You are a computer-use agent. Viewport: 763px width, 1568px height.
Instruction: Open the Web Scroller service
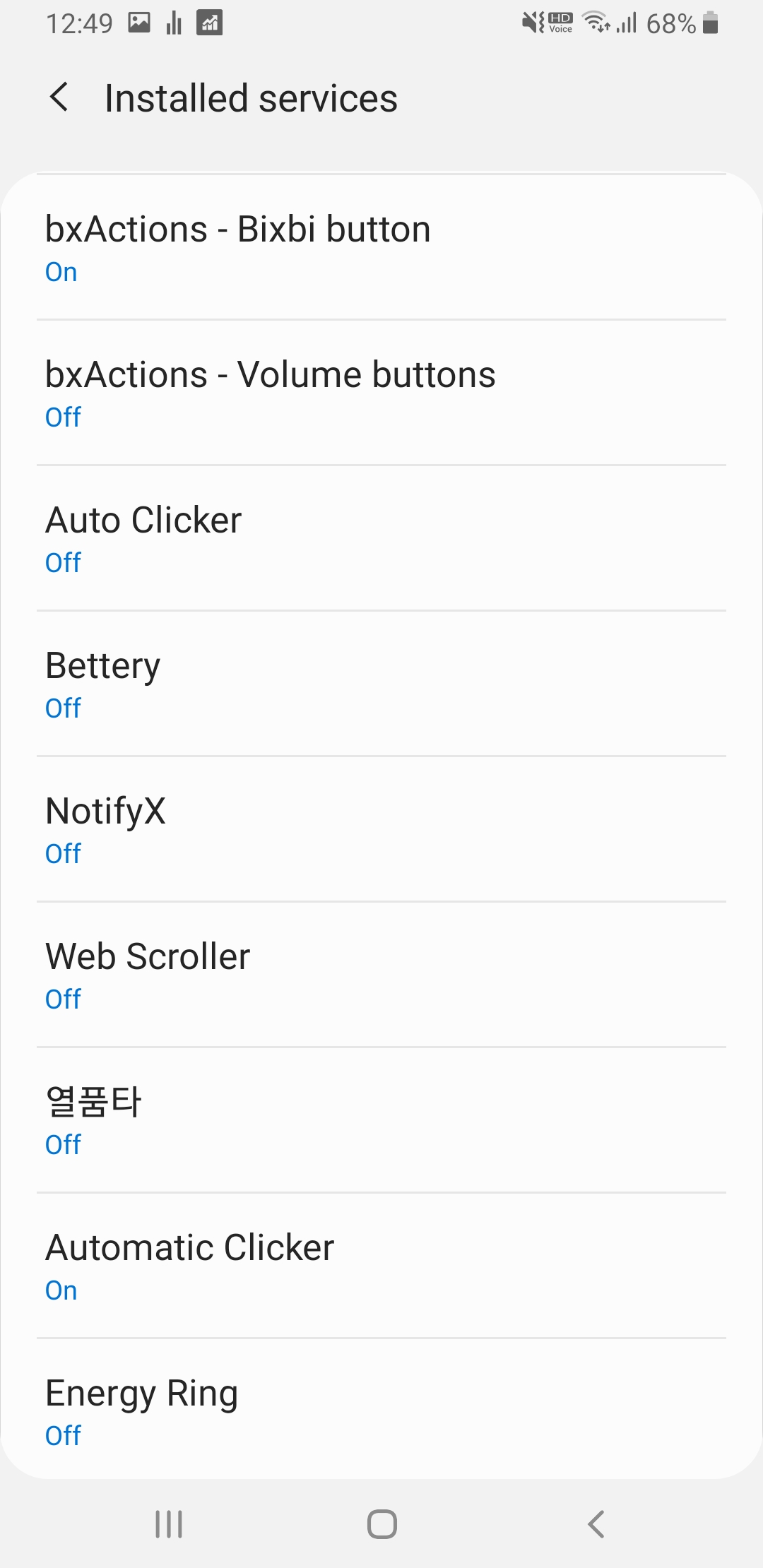tap(381, 975)
